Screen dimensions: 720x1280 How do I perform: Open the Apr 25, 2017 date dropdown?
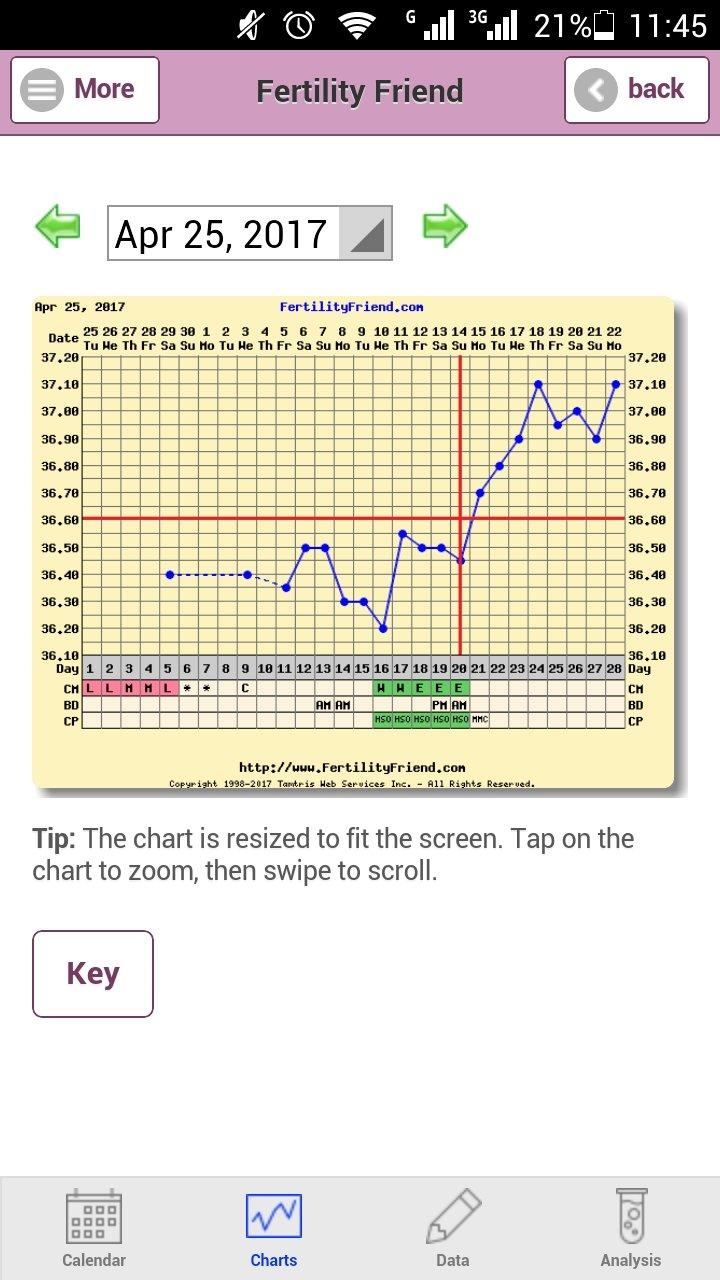249,233
